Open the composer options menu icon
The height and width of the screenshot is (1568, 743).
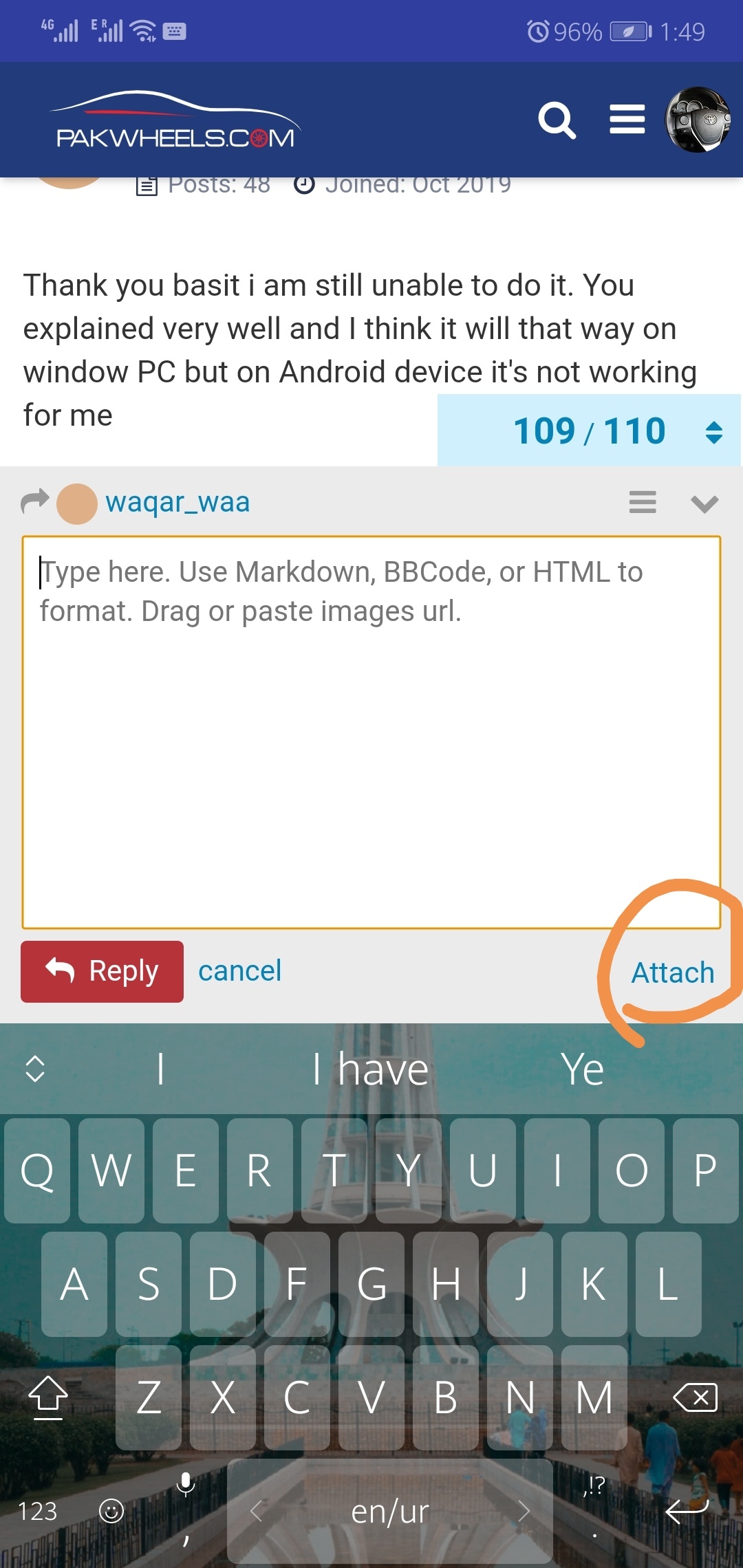click(x=643, y=502)
